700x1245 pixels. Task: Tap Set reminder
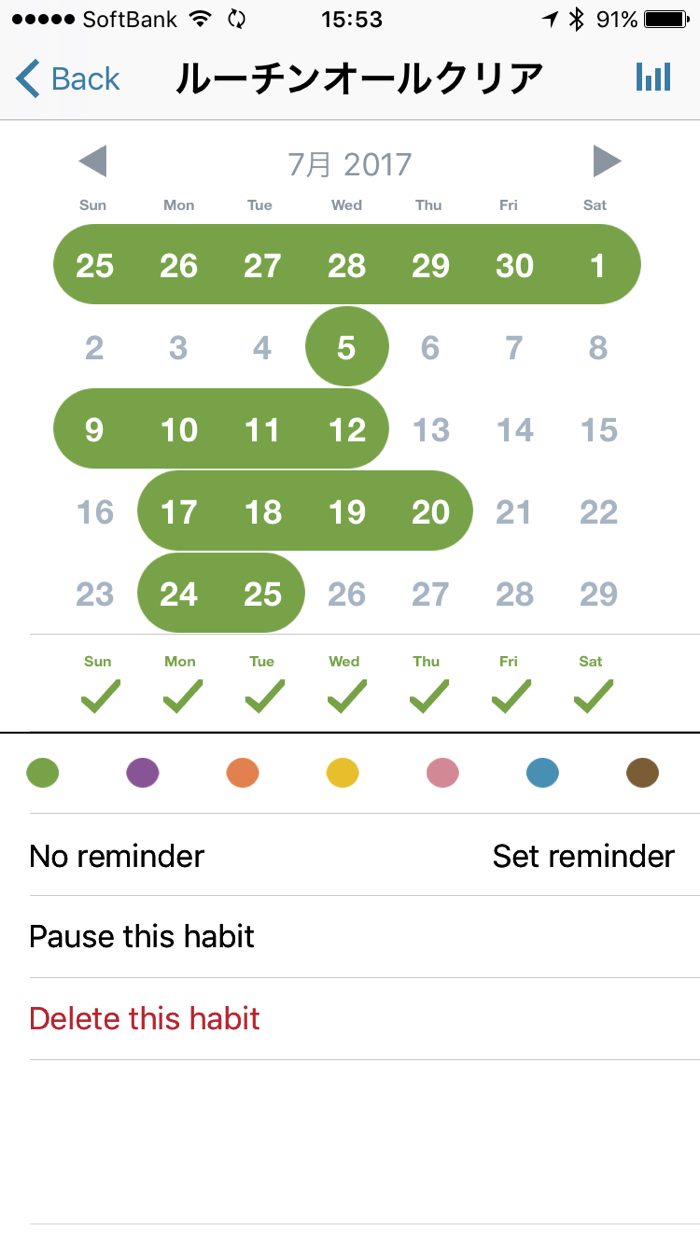click(583, 856)
